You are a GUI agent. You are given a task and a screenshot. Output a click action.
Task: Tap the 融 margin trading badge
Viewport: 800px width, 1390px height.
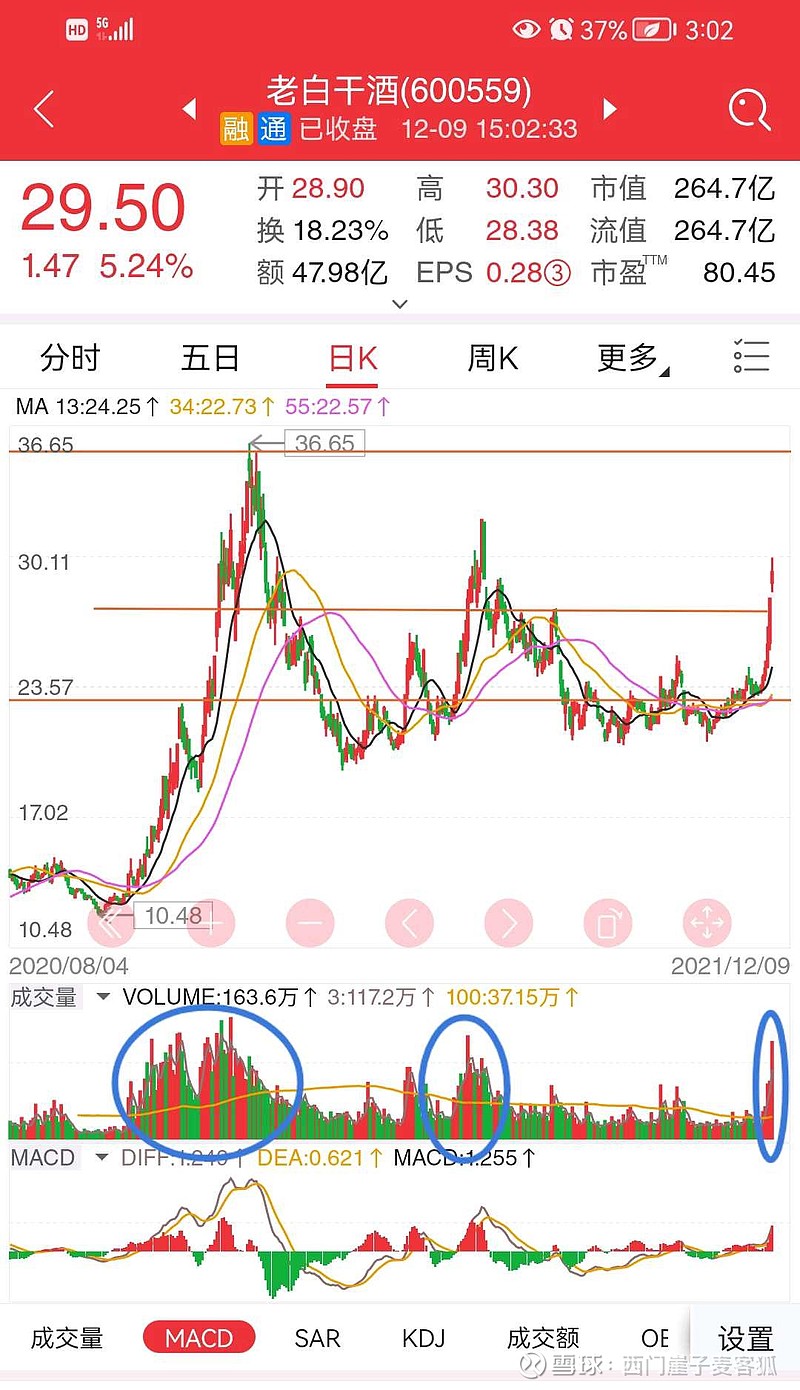click(235, 130)
